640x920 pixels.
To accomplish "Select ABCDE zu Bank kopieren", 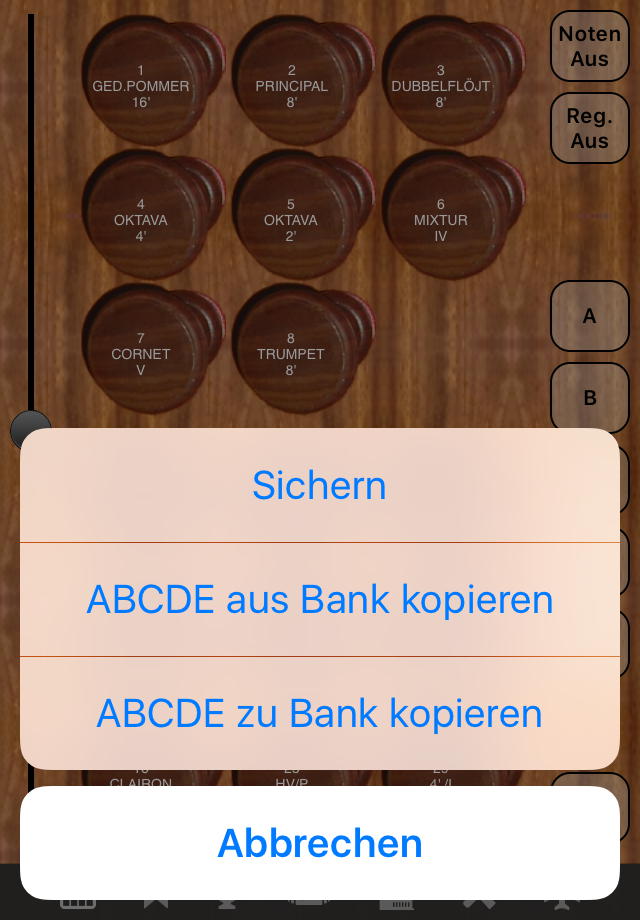I will 319,714.
